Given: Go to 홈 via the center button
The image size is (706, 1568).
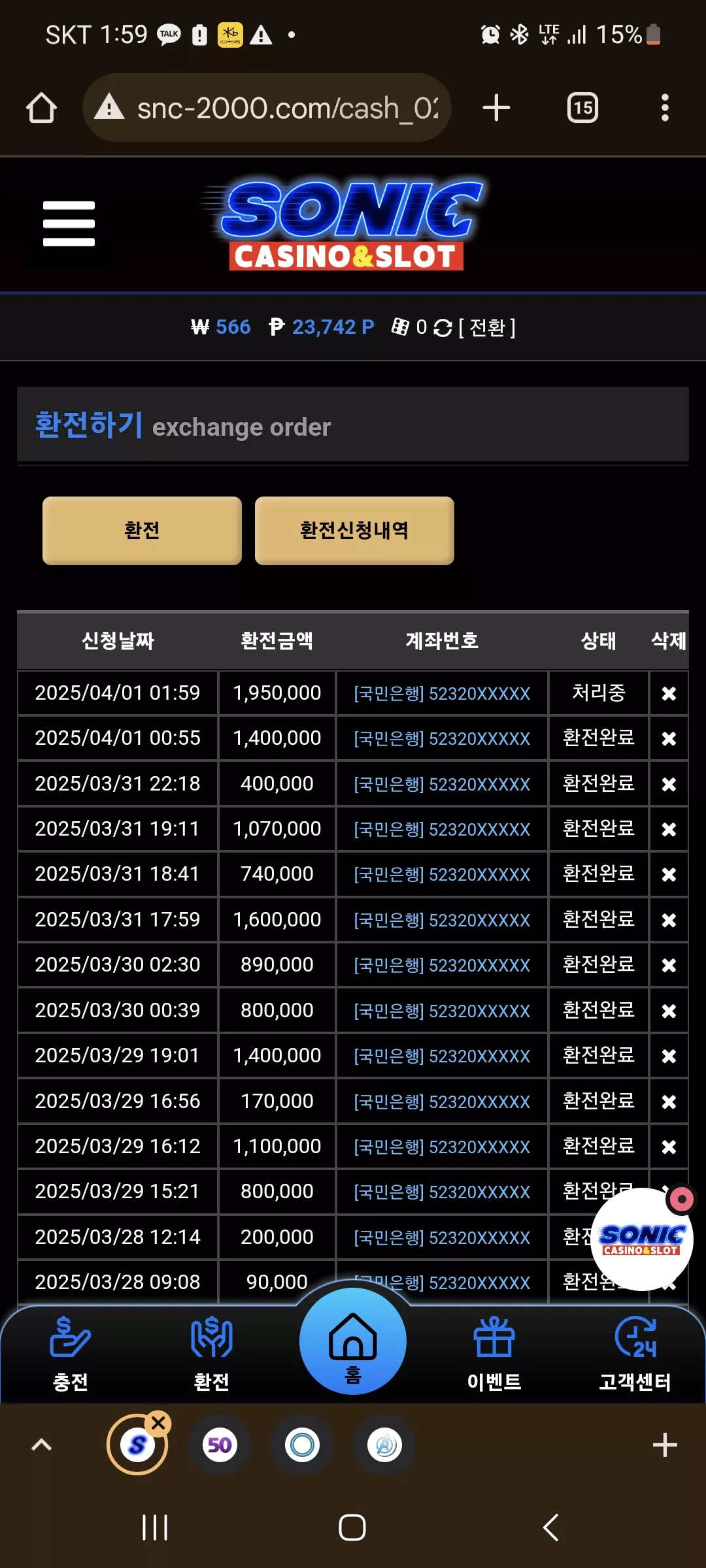Looking at the screenshot, I should (x=353, y=1341).
